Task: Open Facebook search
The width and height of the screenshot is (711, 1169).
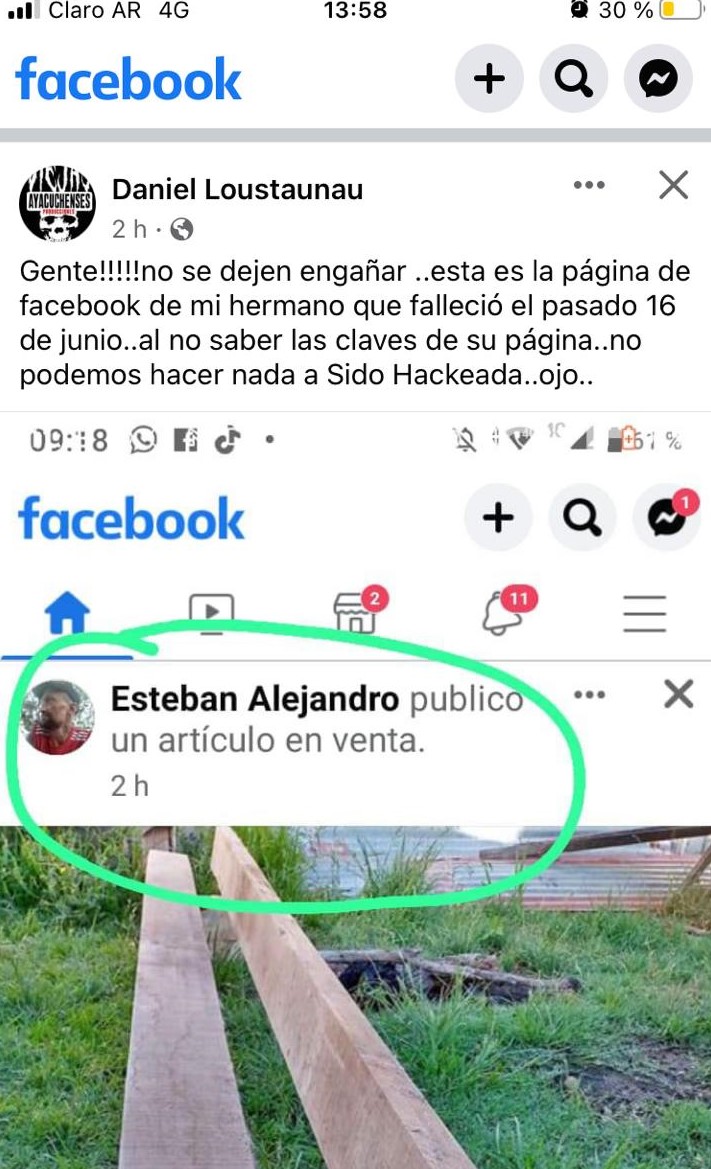Action: pos(574,79)
